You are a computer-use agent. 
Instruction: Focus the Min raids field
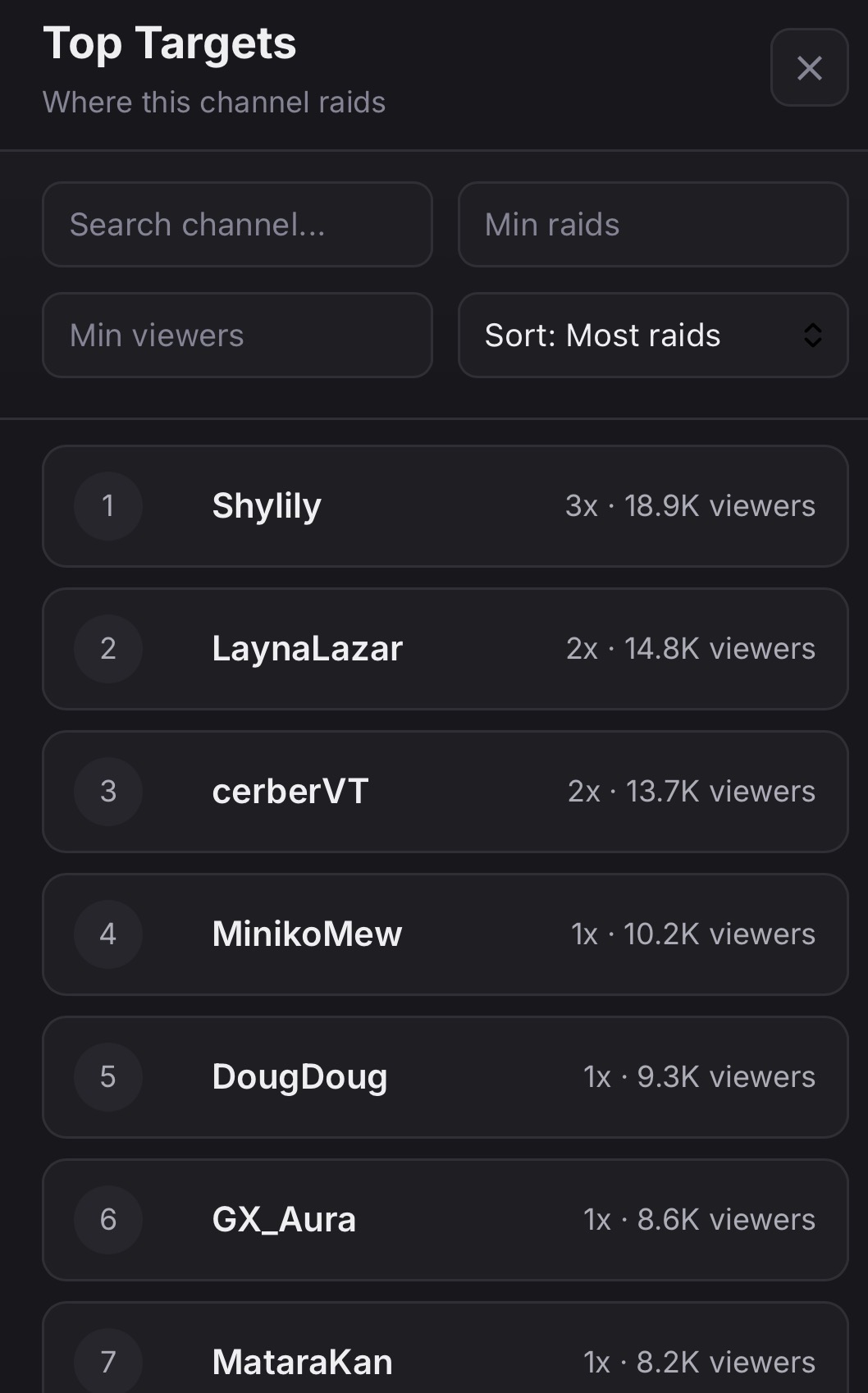(652, 225)
